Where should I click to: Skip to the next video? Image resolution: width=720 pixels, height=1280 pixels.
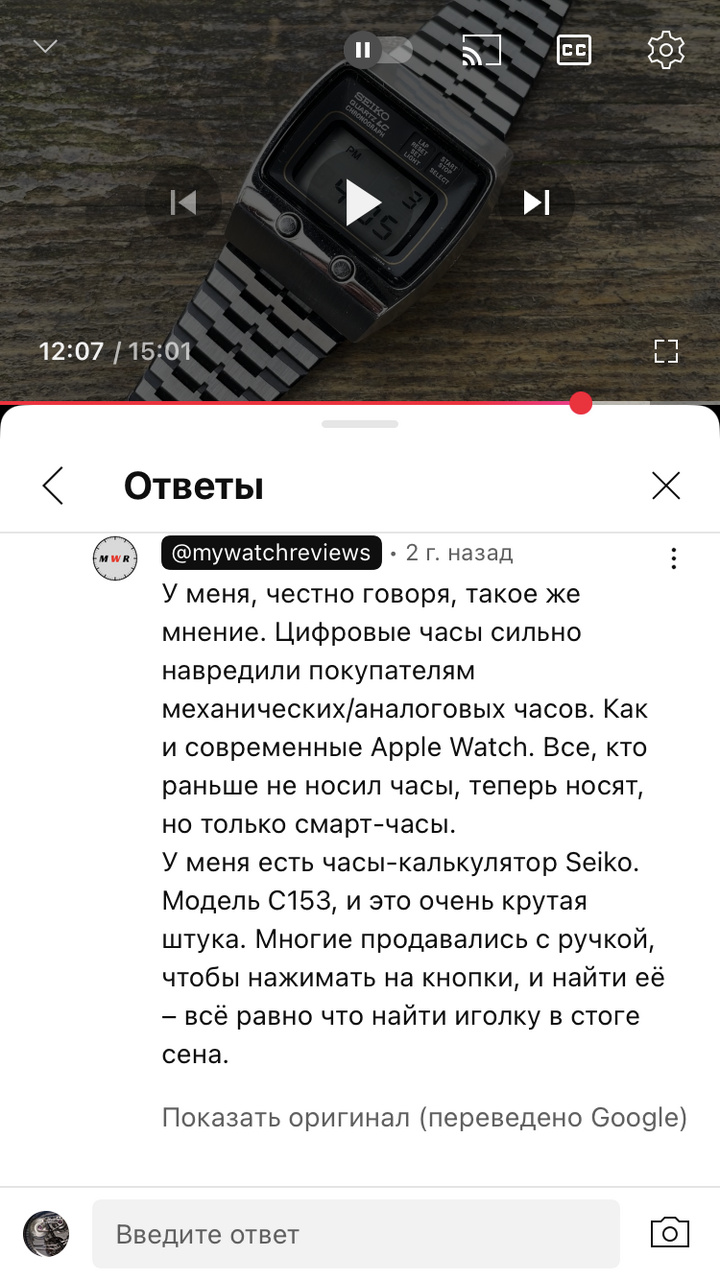point(537,203)
